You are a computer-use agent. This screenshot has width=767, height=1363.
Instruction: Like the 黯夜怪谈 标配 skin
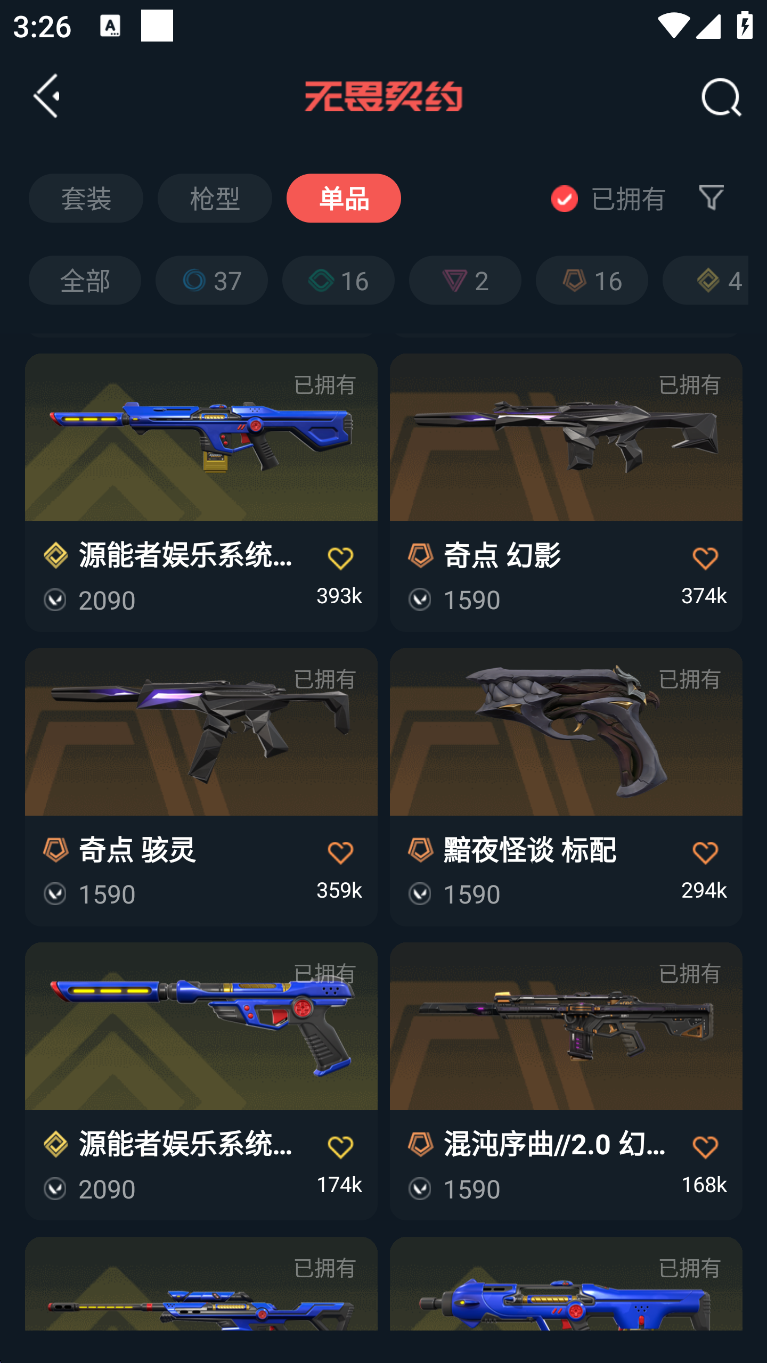pyautogui.click(x=705, y=852)
